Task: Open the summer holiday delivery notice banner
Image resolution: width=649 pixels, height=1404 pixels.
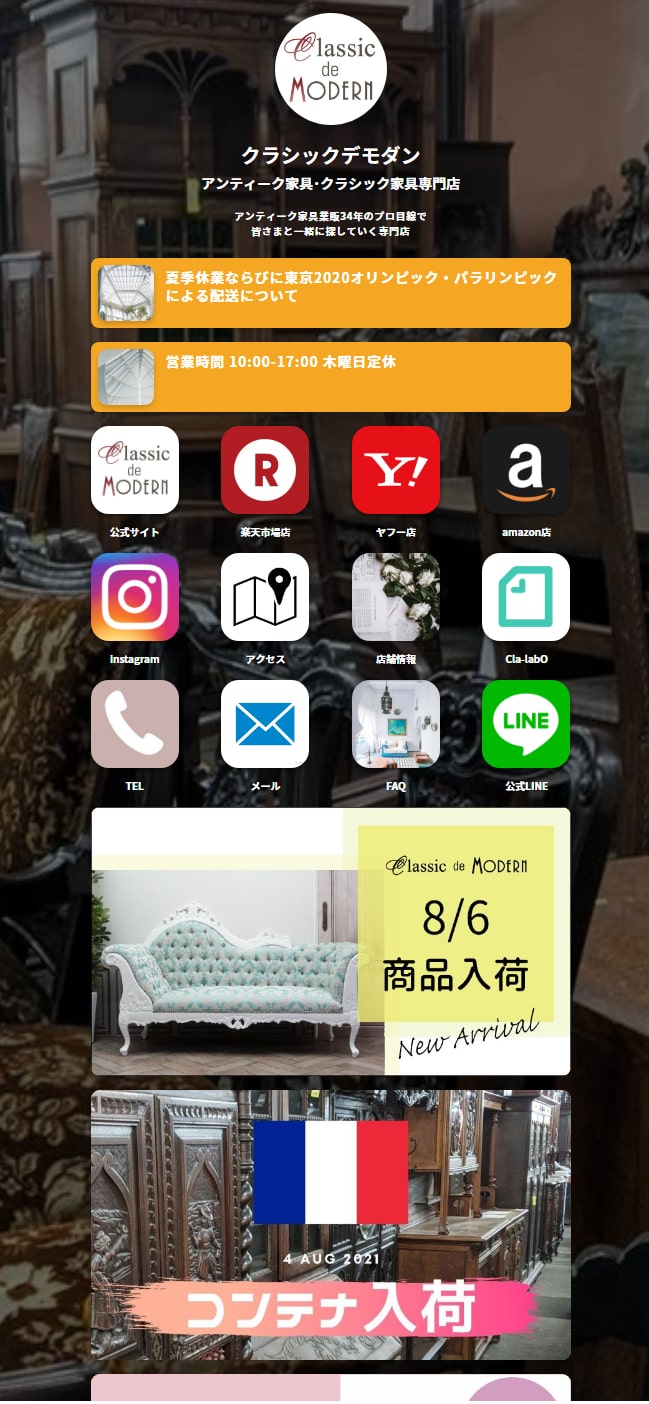Action: click(330, 293)
